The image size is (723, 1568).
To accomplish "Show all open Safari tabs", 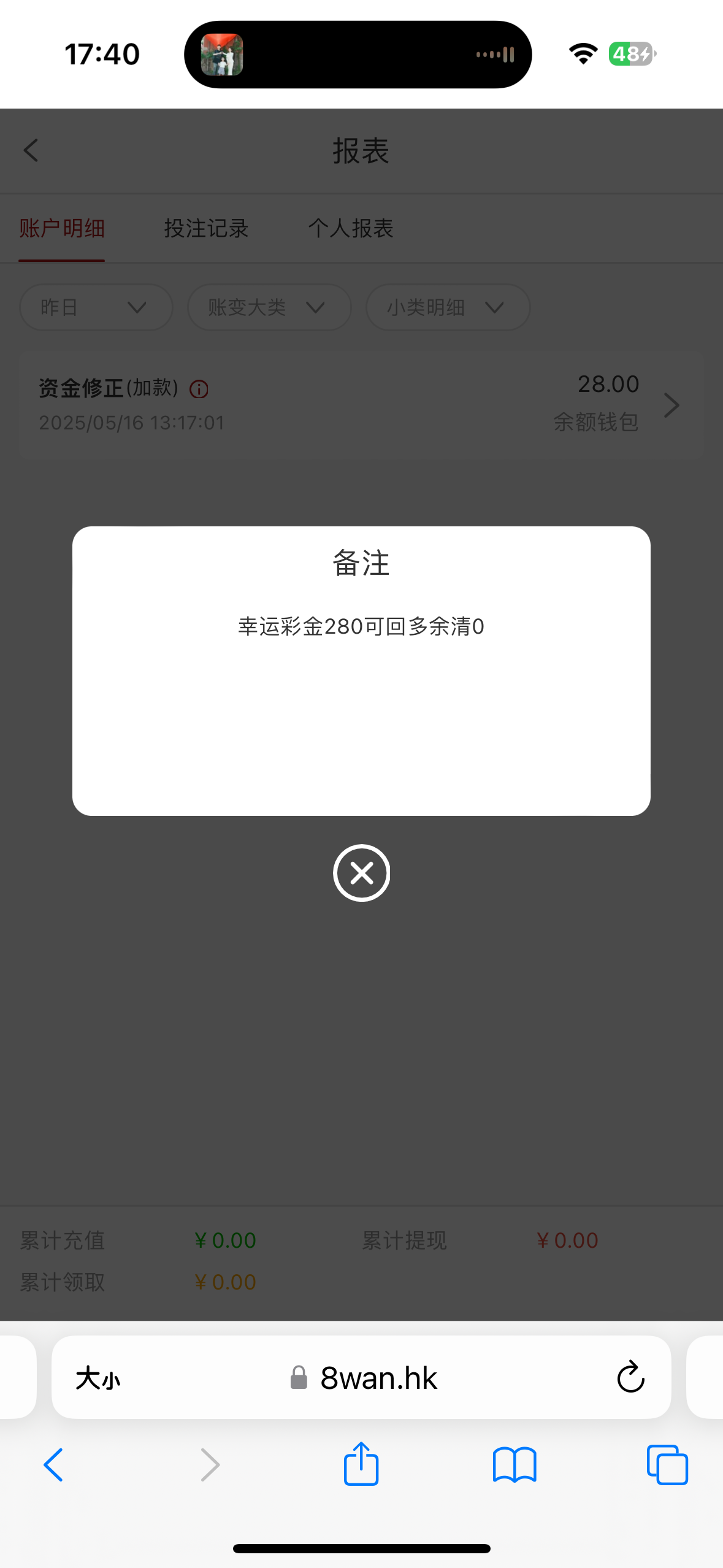I will (667, 1464).
